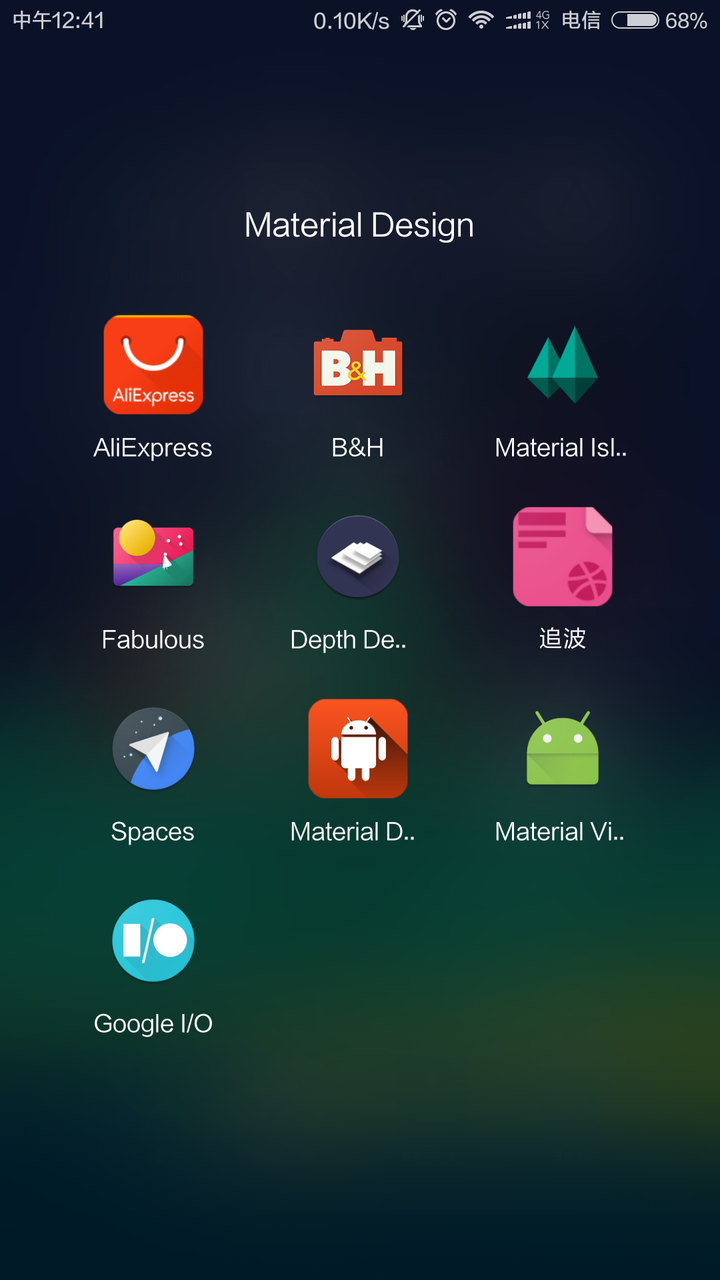
Task: Start the Fabulous app
Action: coord(152,556)
